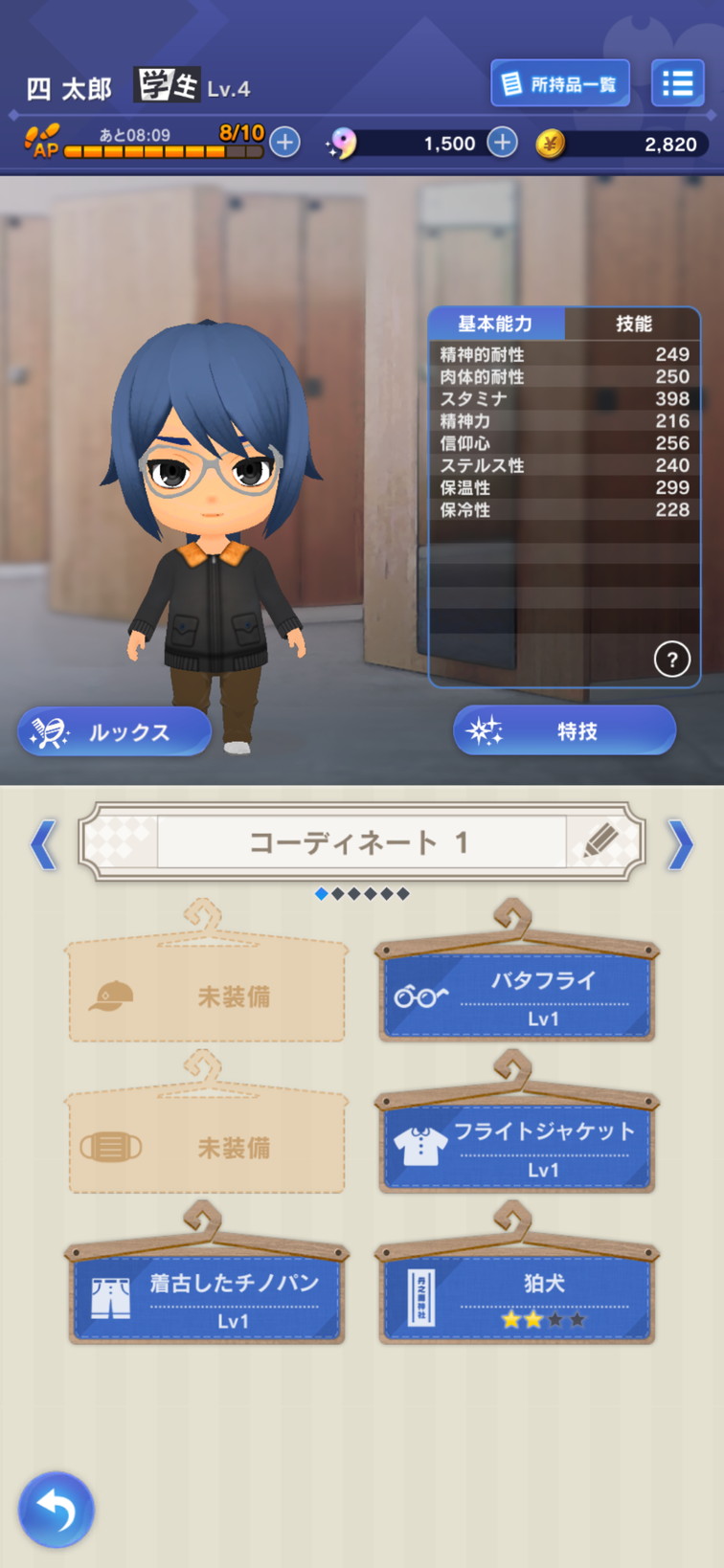
Task: Select the empty hat slot 未装備
Action: pos(206,997)
